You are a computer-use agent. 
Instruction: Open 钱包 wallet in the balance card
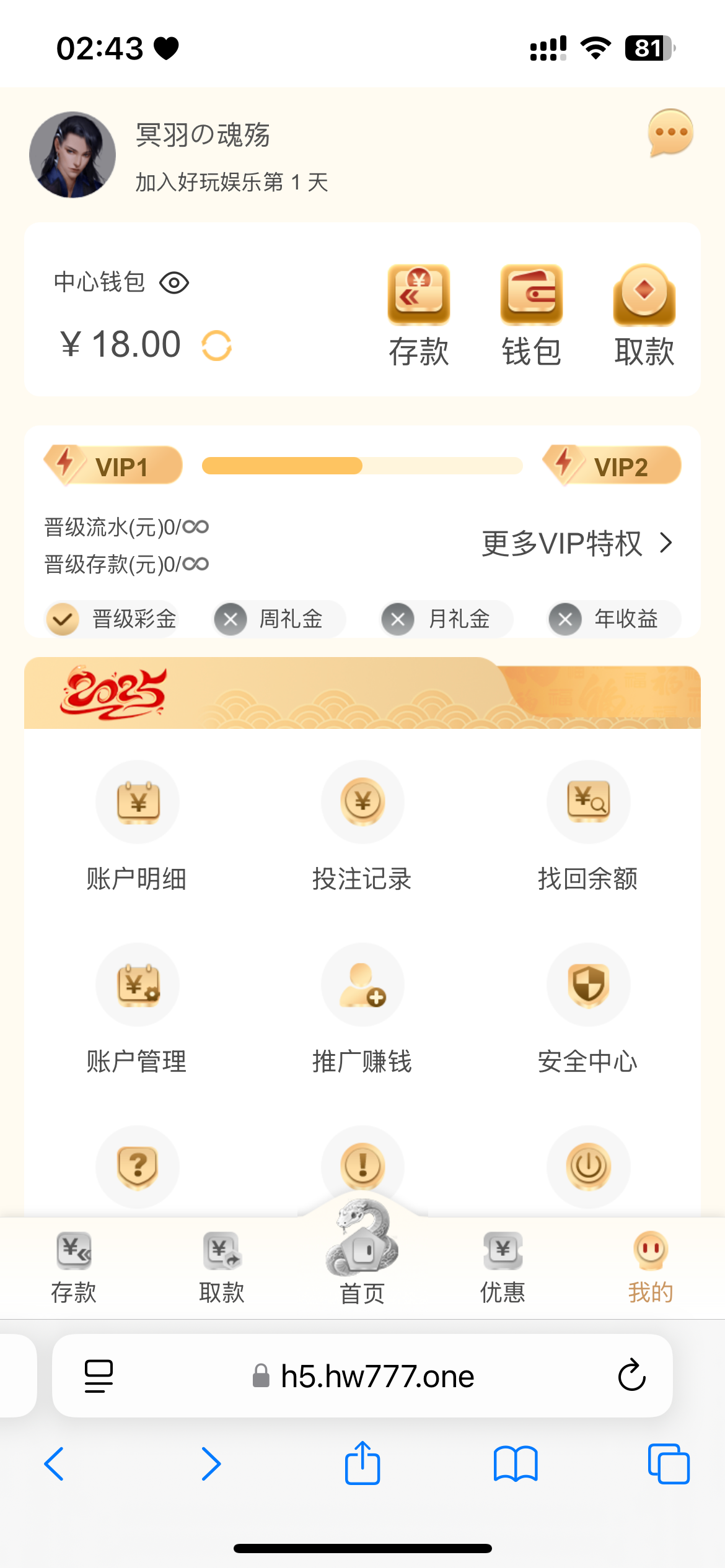point(531,315)
